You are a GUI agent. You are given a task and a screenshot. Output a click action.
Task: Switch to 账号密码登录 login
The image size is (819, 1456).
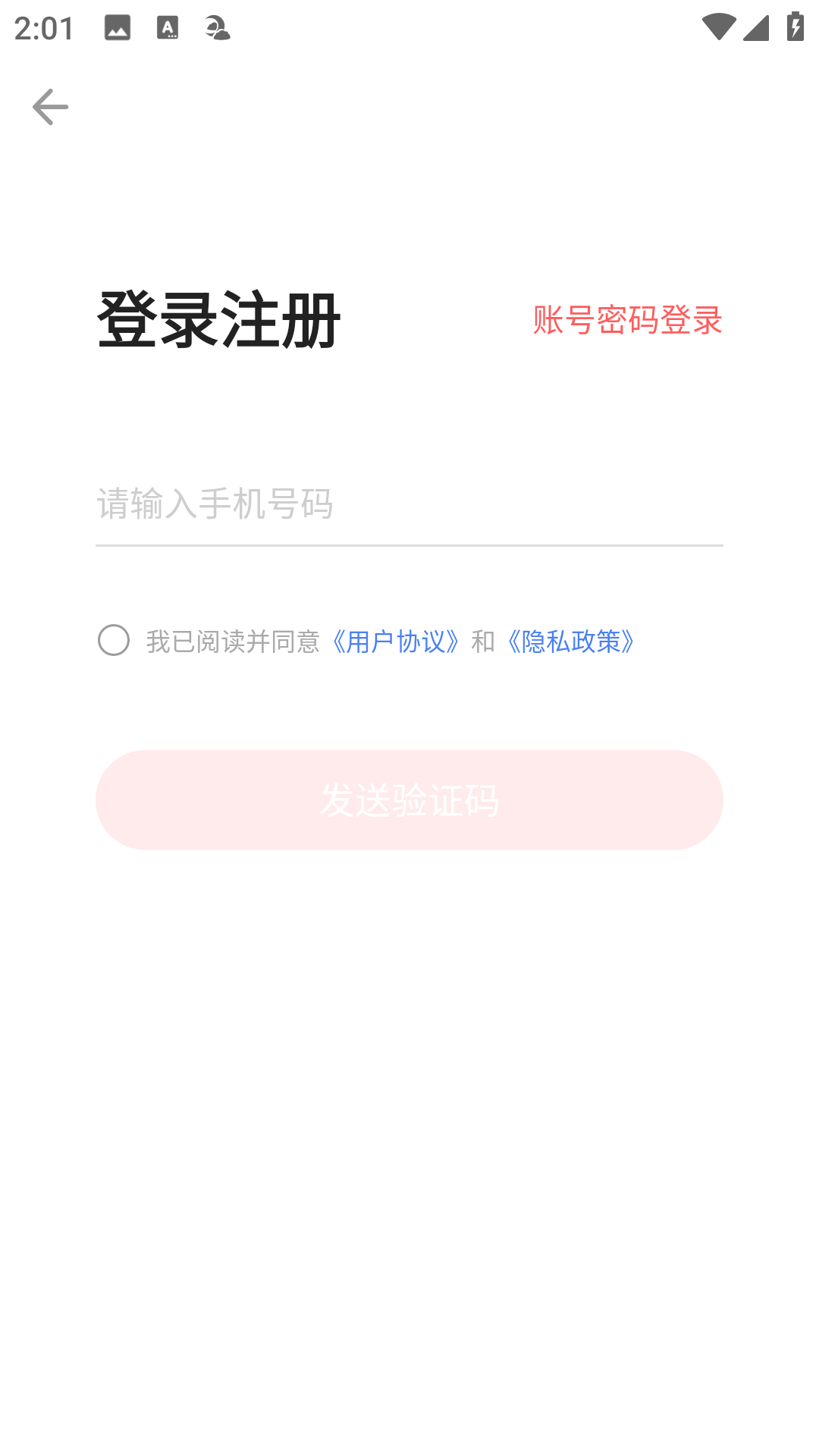point(627,320)
